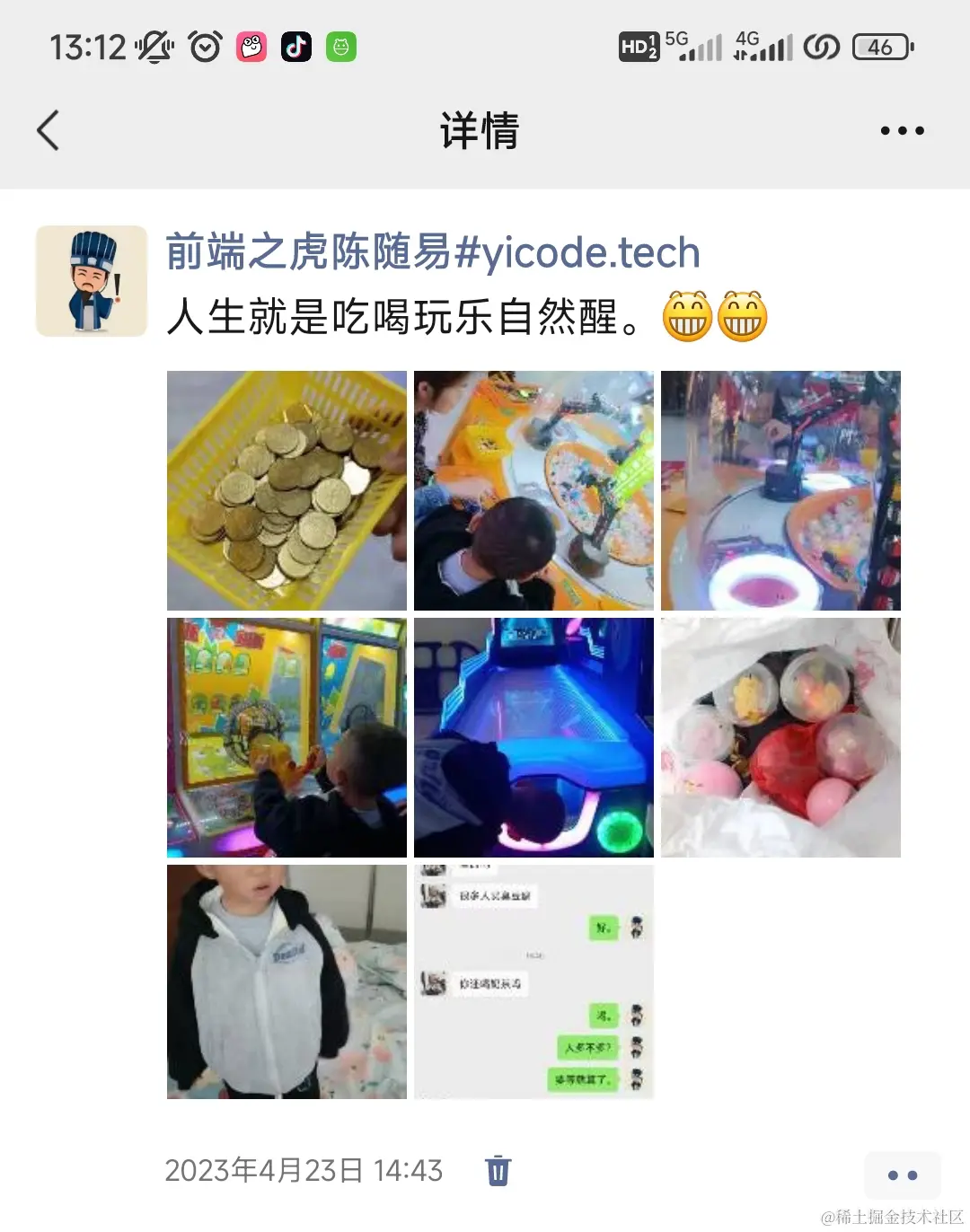Open the chat screenshot image
Image resolution: width=970 pixels, height=1232 pixels.
533,981
